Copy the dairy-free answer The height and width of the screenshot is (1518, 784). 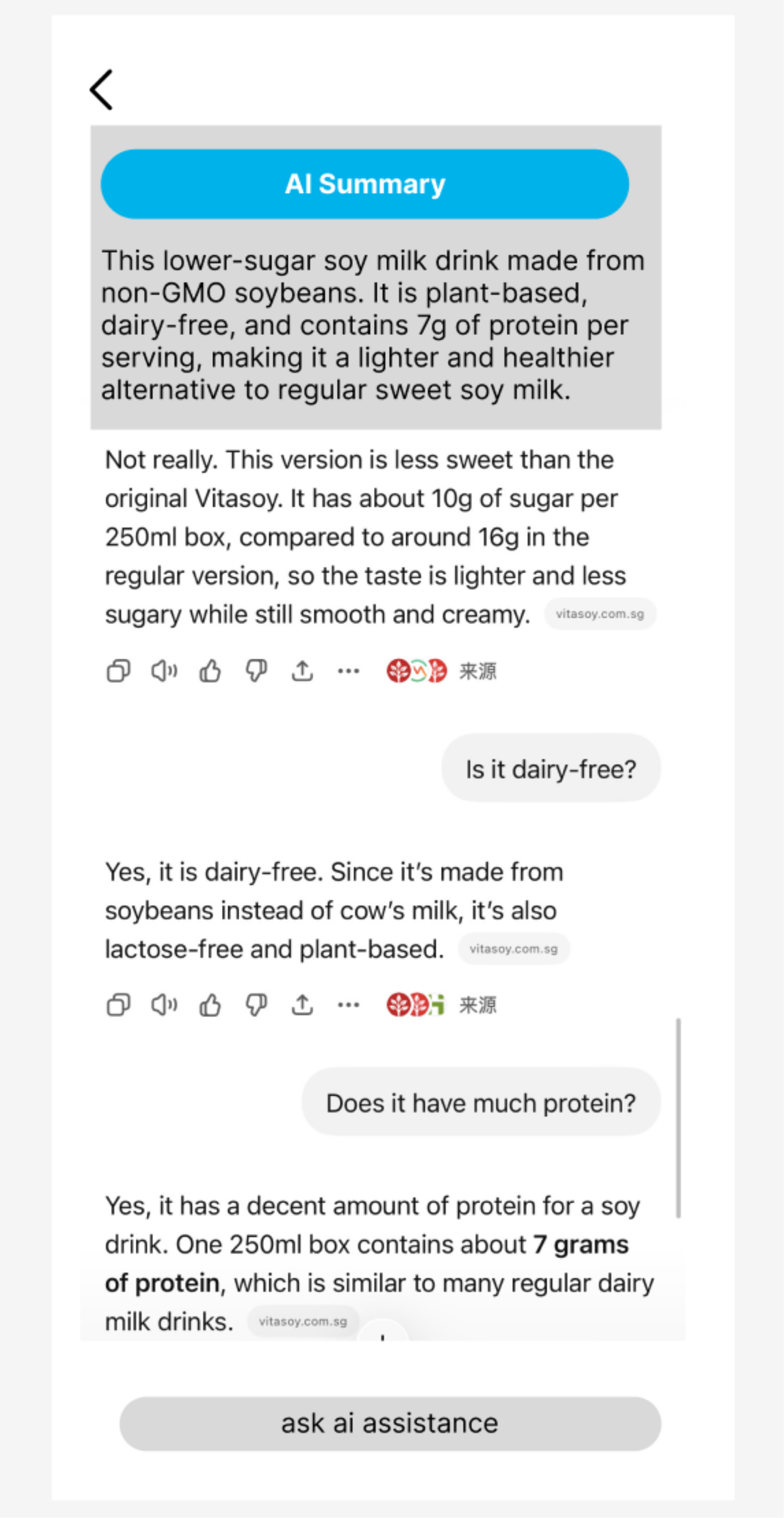(x=118, y=1005)
